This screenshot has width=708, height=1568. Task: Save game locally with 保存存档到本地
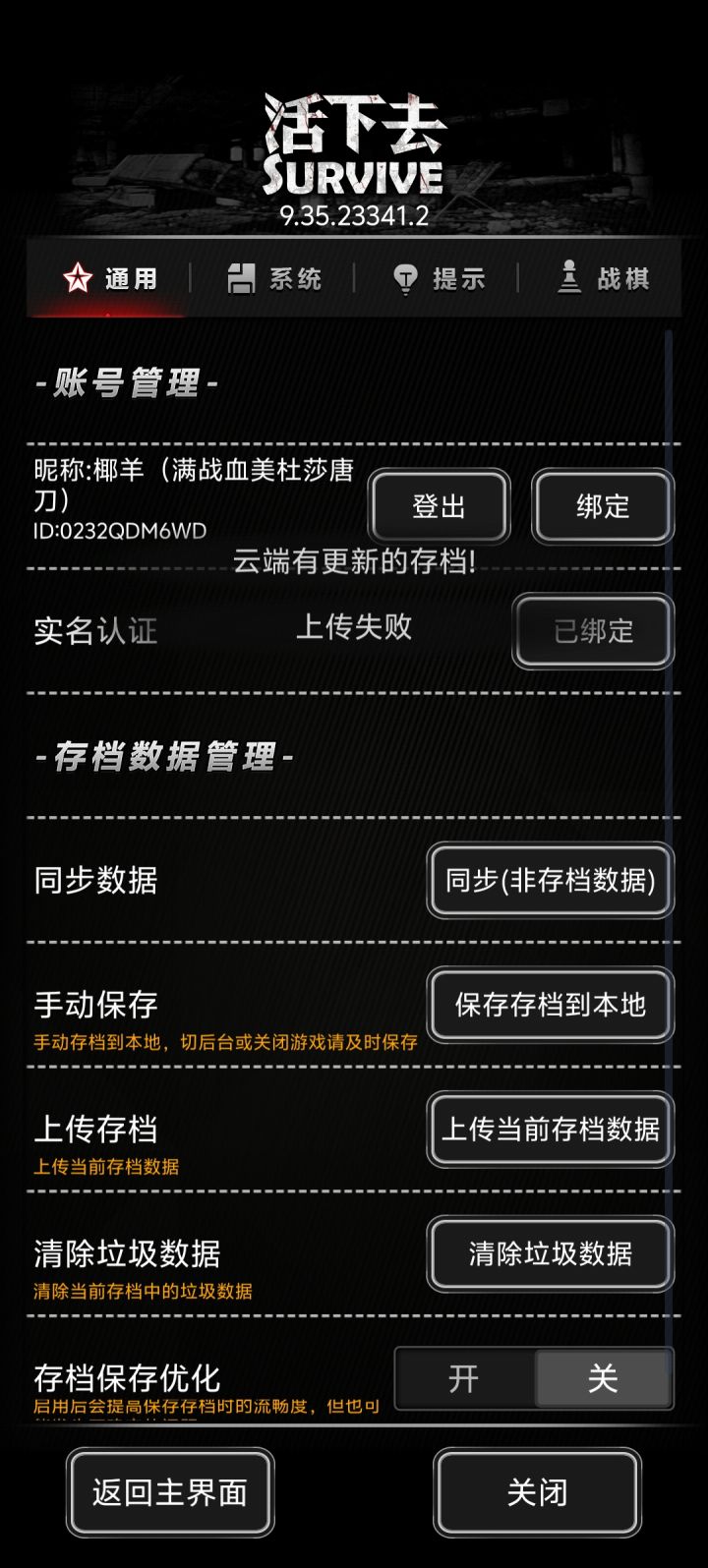pyautogui.click(x=550, y=1006)
